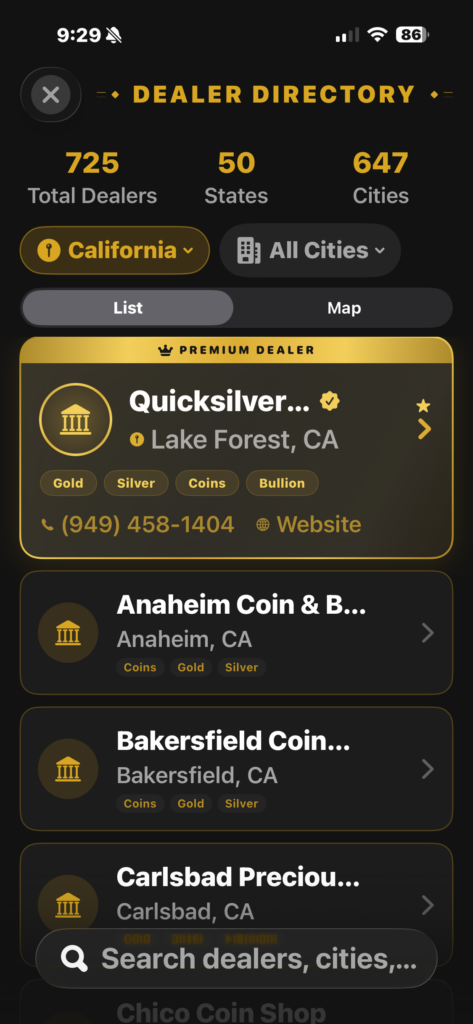Open Anaheim Coin & B... dealer
The image size is (473, 1024).
point(236,633)
